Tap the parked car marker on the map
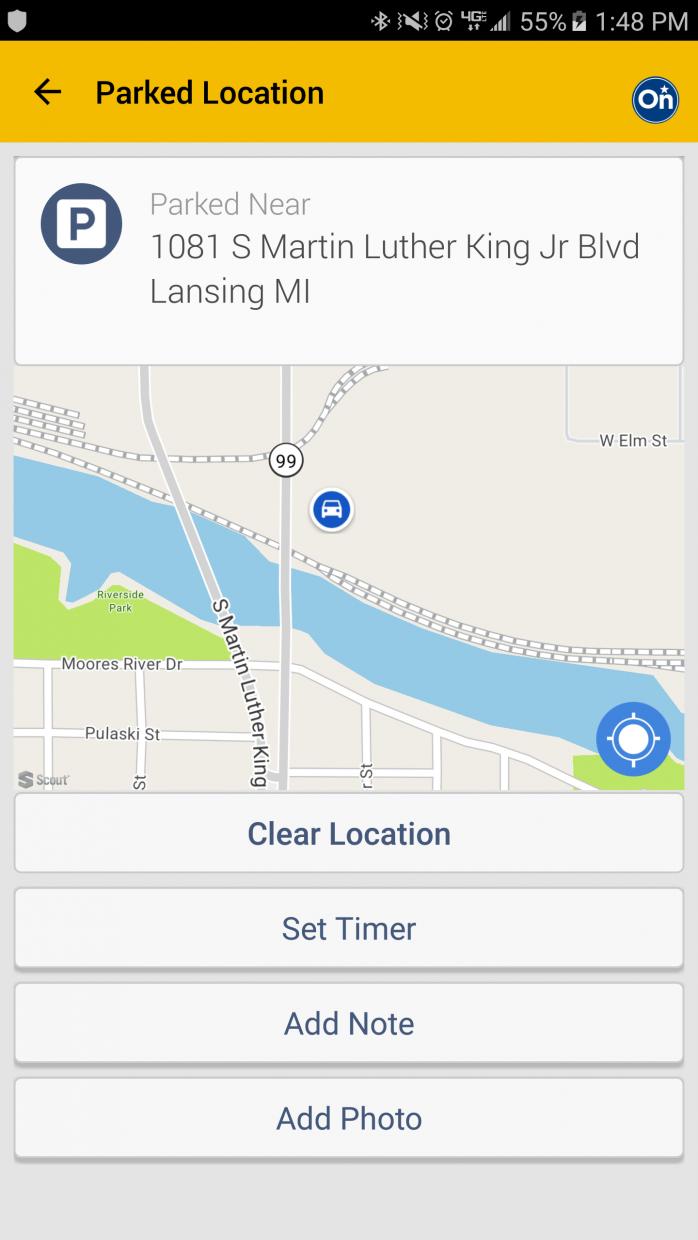The width and height of the screenshot is (698, 1240). point(331,510)
